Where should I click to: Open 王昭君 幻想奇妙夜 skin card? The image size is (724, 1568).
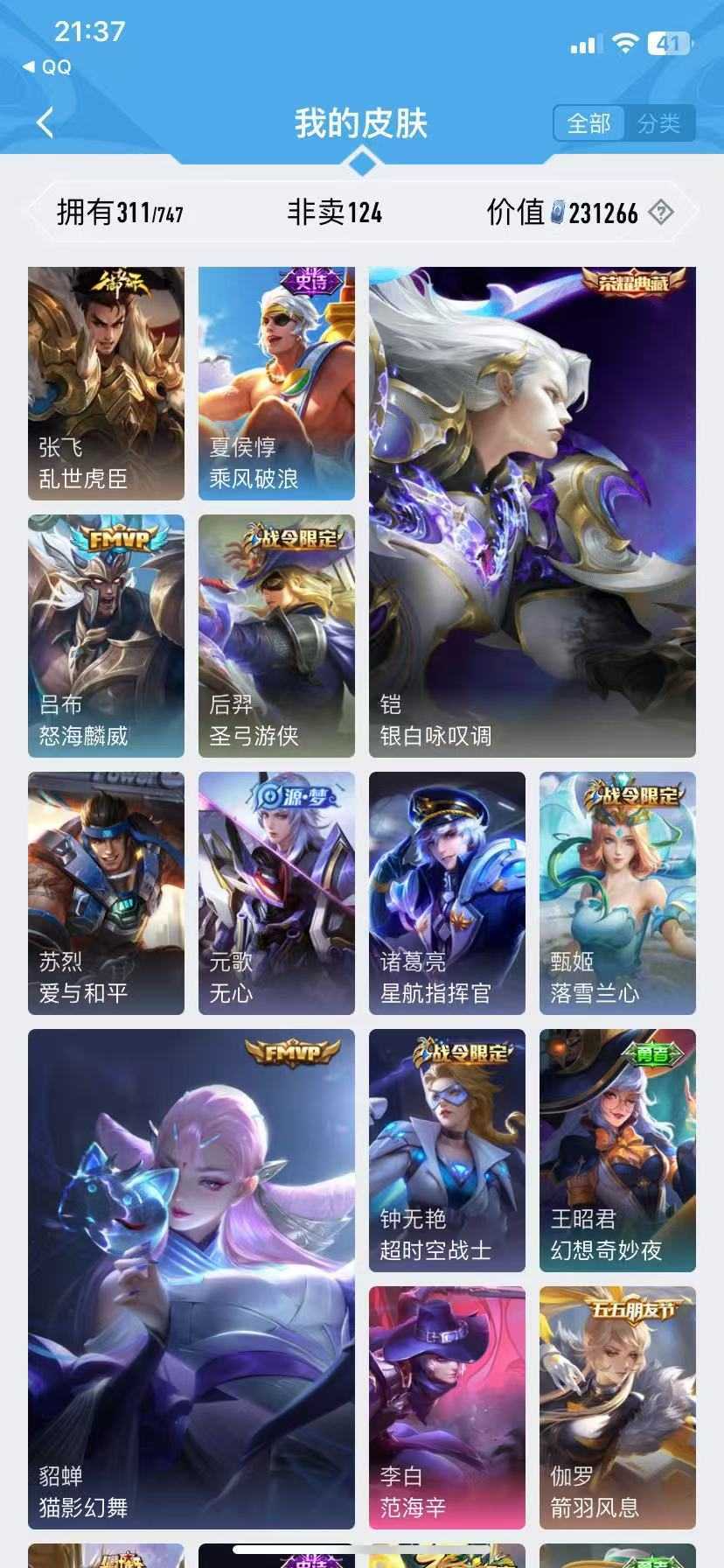[617, 1150]
